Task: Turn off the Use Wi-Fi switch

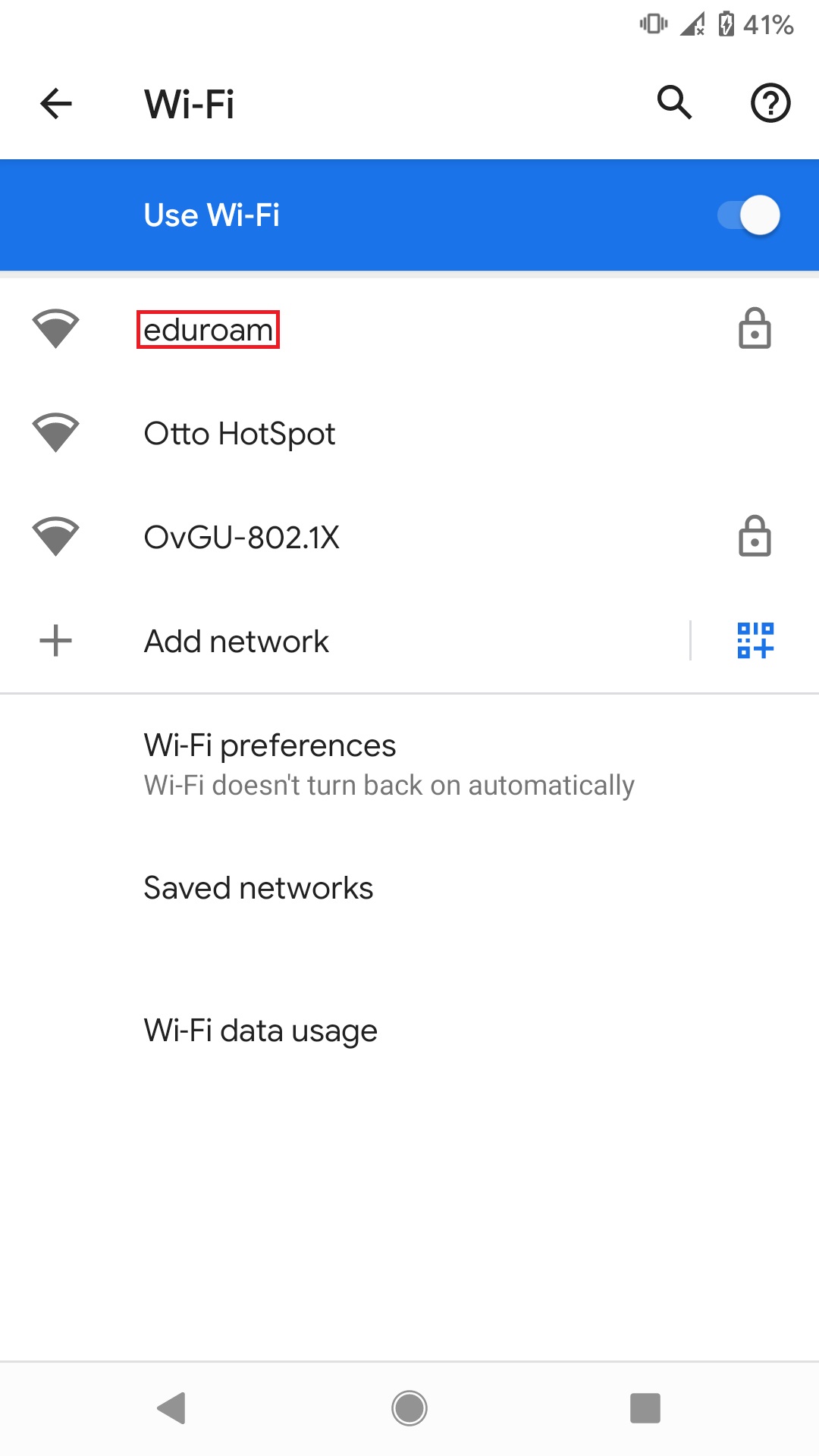Action: point(748,215)
